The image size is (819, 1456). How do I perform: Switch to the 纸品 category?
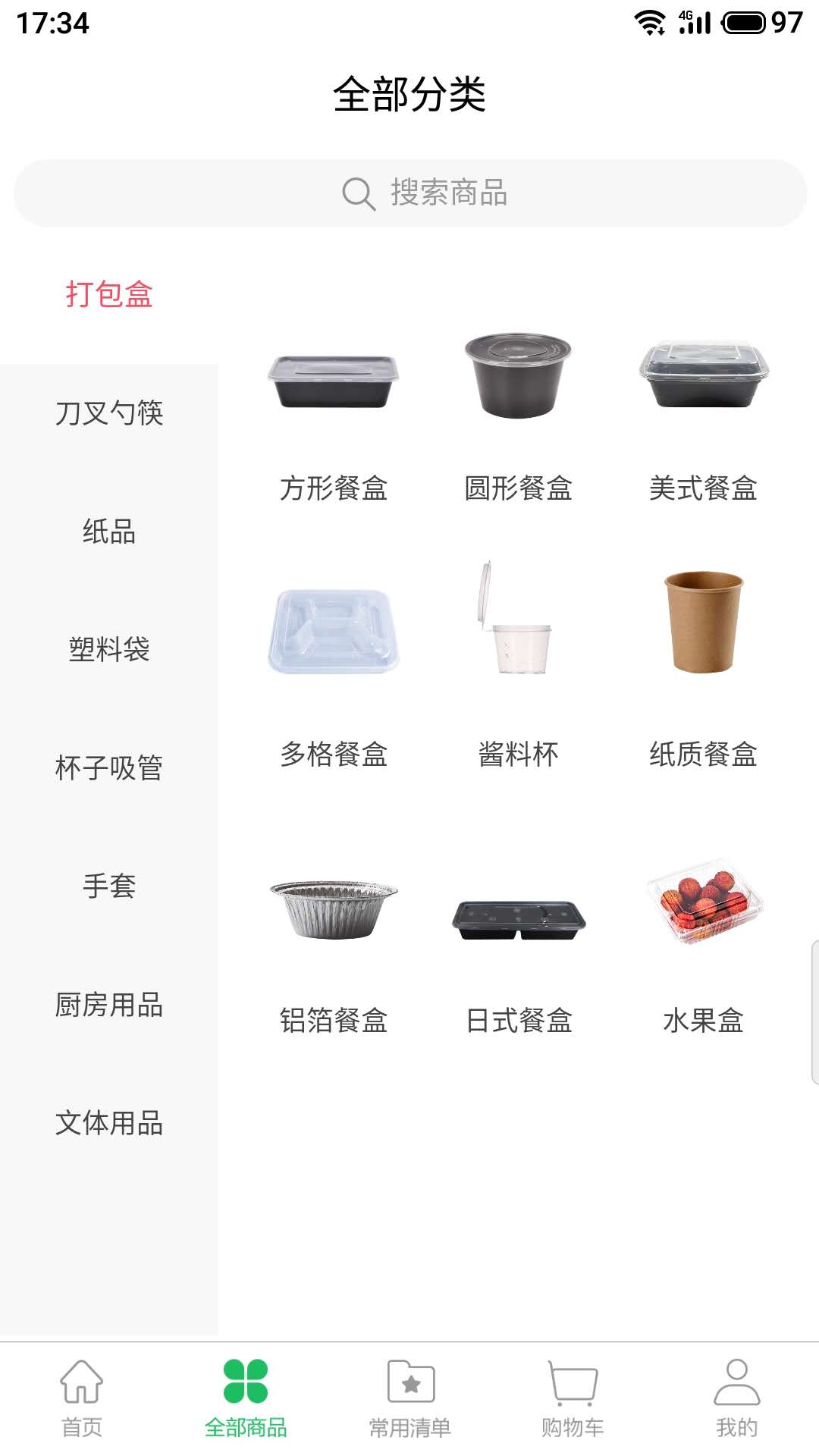pyautogui.click(x=109, y=532)
